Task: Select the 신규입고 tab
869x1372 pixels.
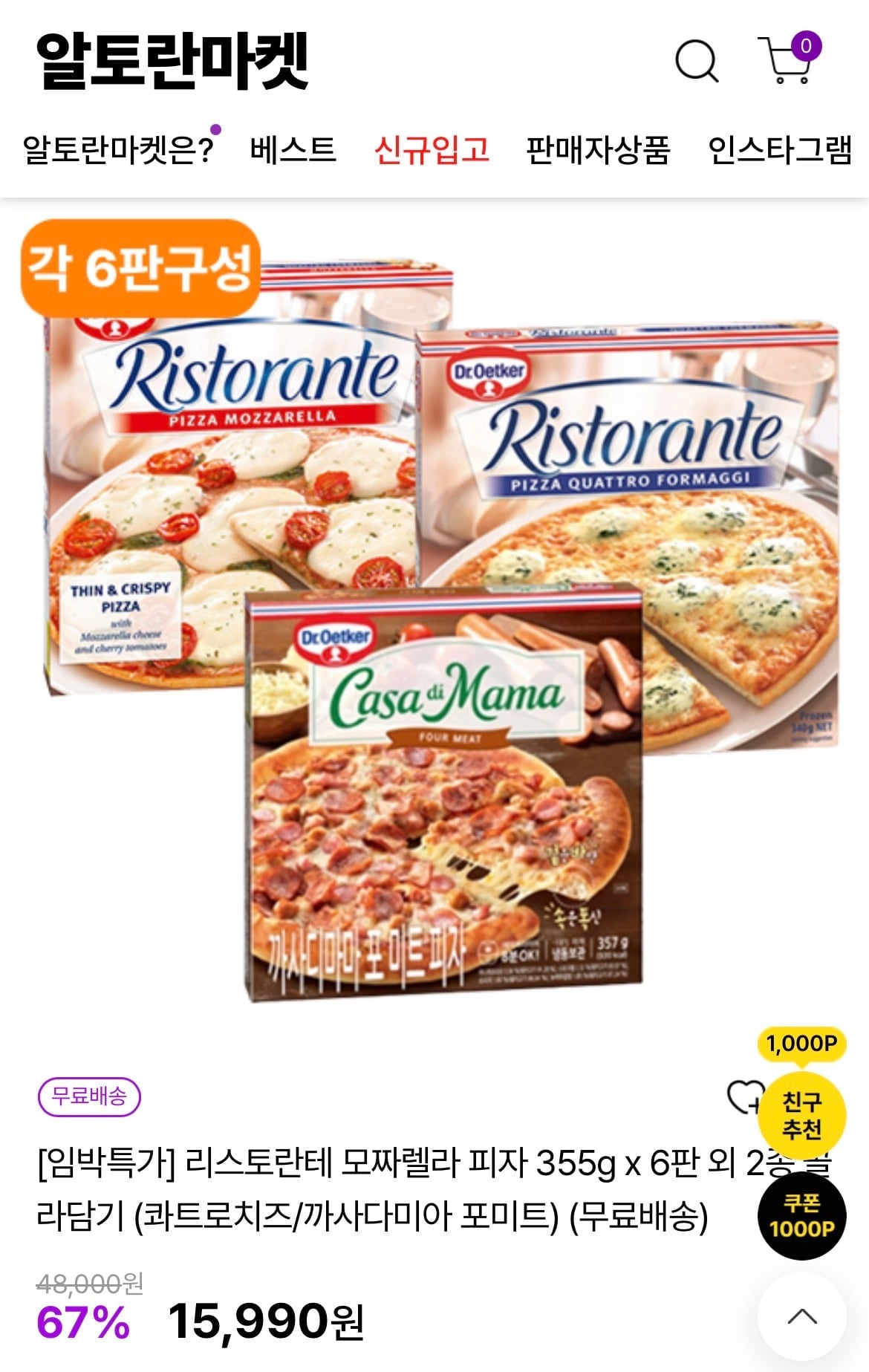Action: tap(432, 150)
